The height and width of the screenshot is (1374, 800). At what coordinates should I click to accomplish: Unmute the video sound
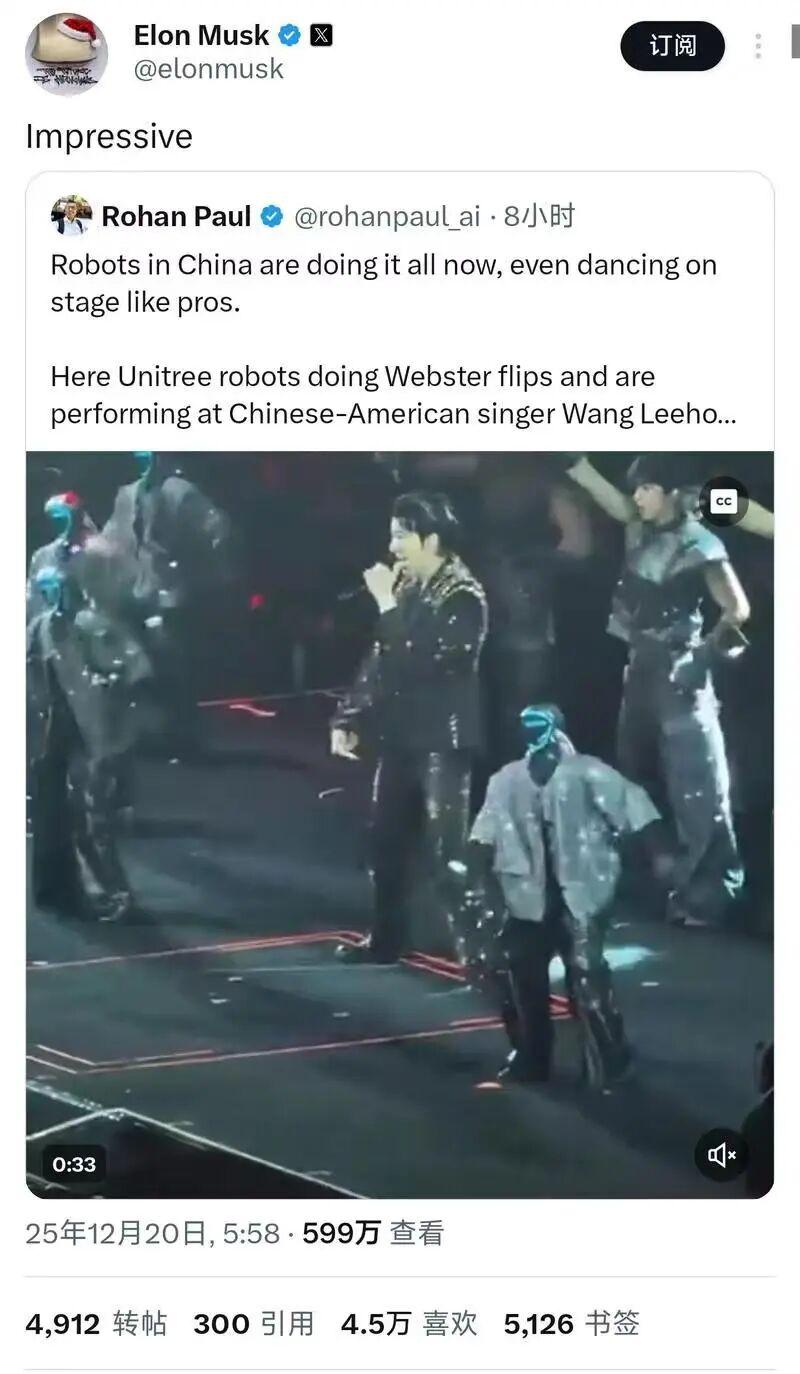[722, 1155]
